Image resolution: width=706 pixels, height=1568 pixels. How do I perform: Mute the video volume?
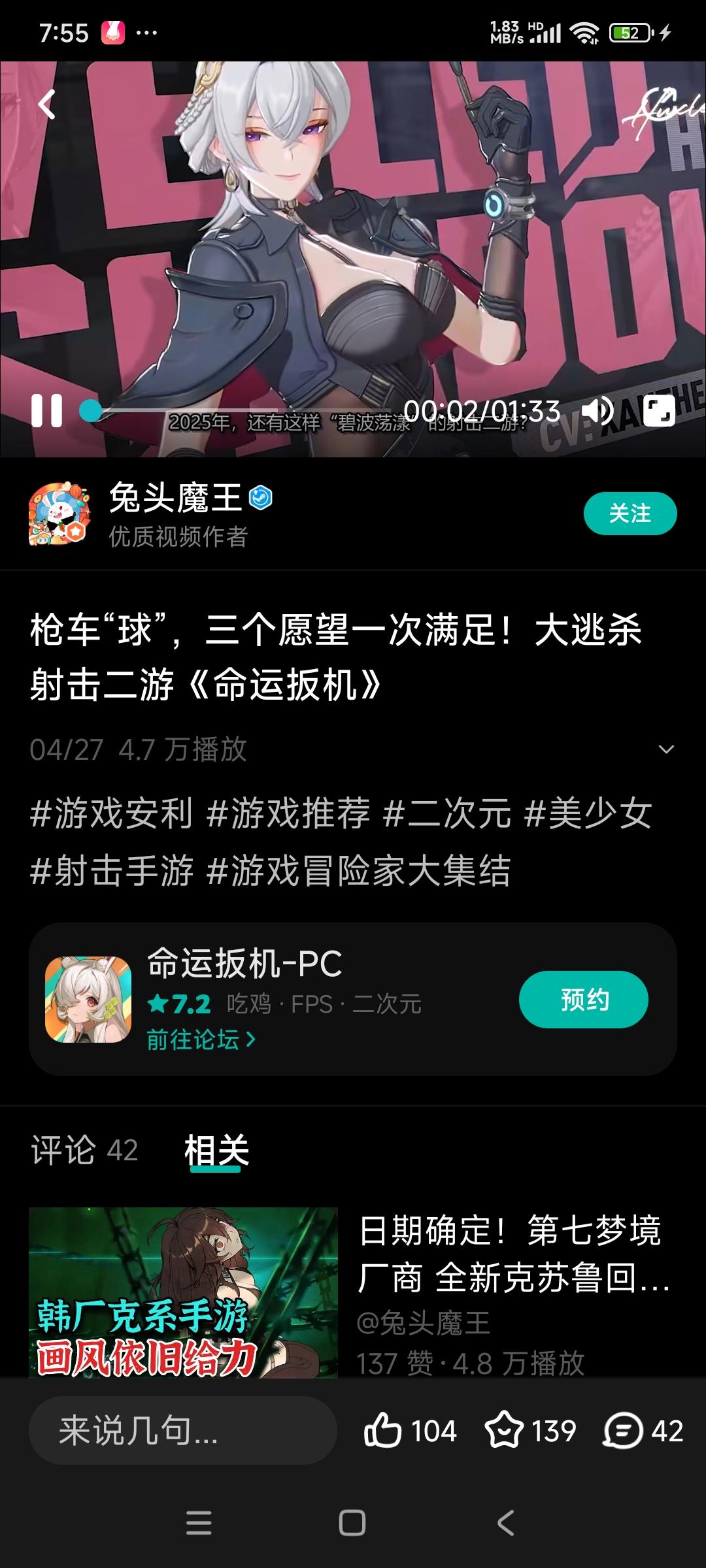click(x=599, y=412)
